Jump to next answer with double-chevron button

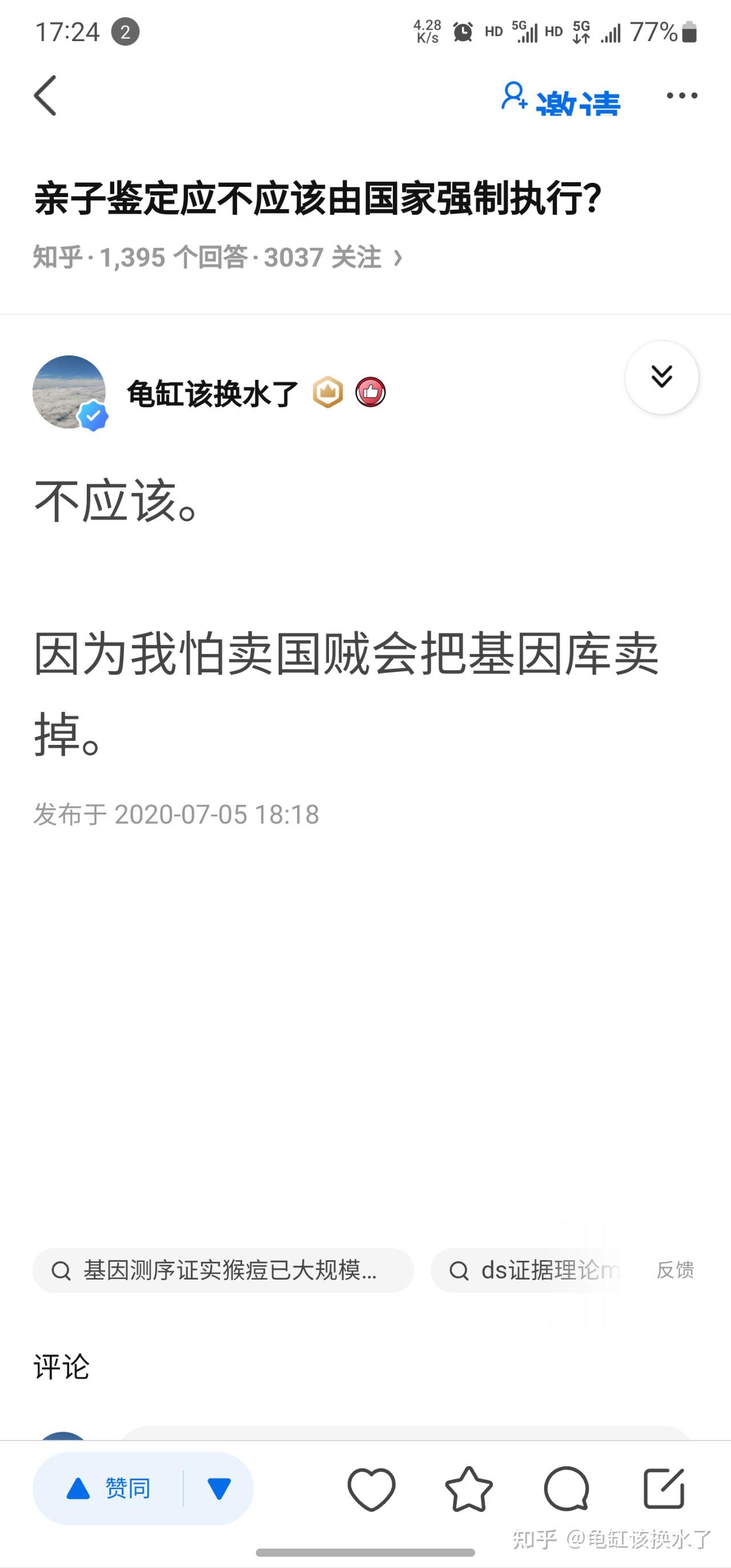click(x=662, y=378)
